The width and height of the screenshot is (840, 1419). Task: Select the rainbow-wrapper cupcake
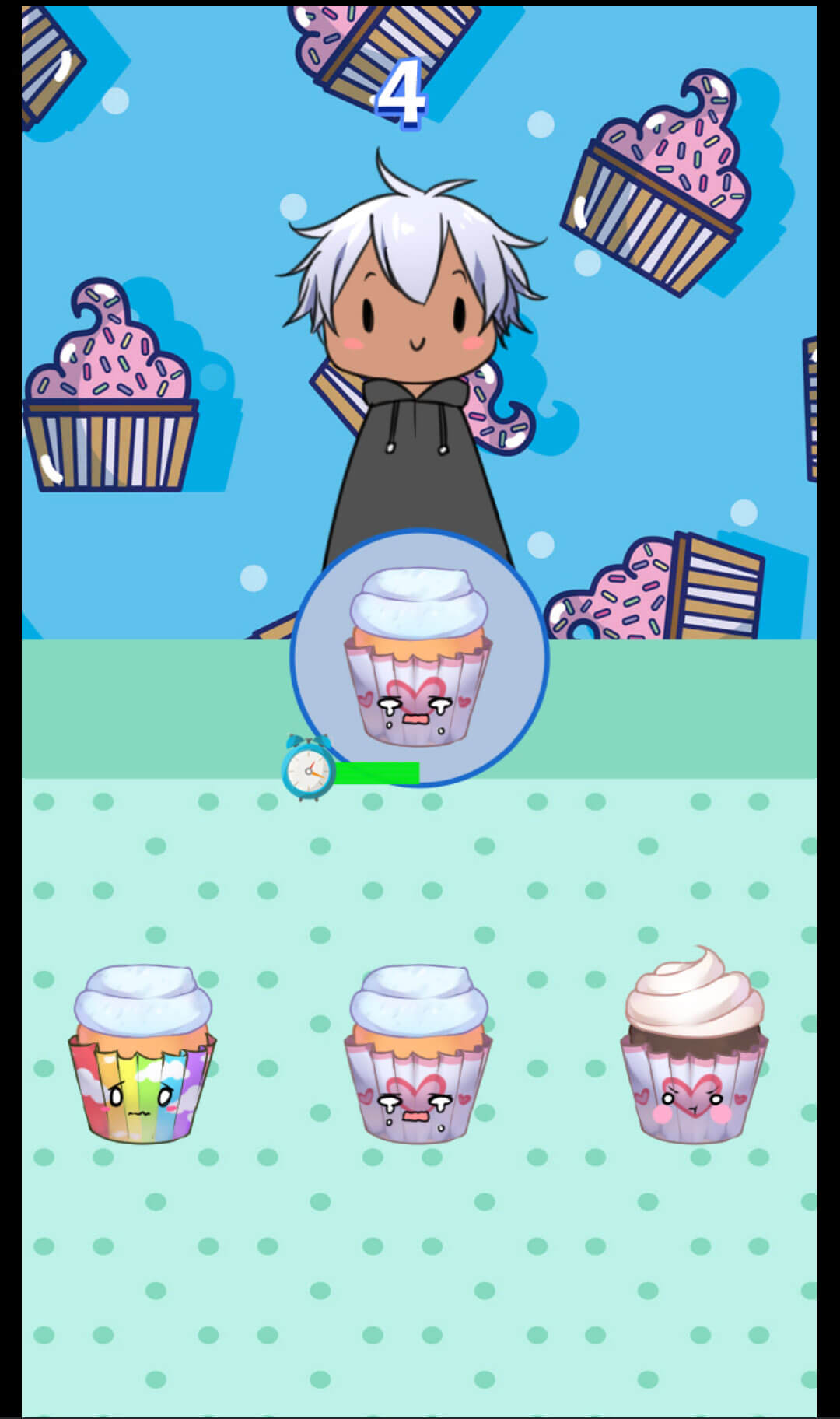[x=142, y=1054]
